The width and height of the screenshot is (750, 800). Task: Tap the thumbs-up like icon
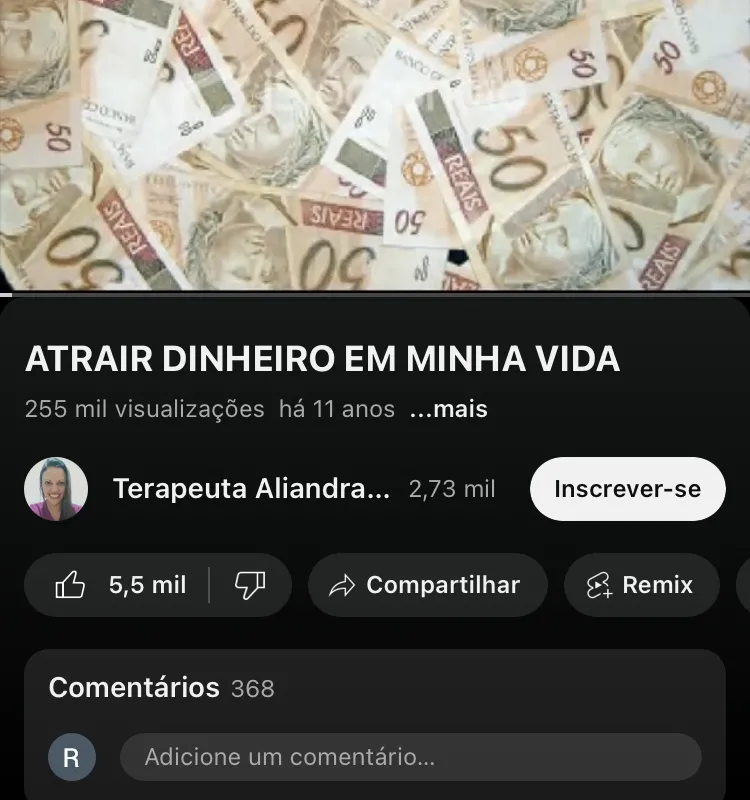71,585
